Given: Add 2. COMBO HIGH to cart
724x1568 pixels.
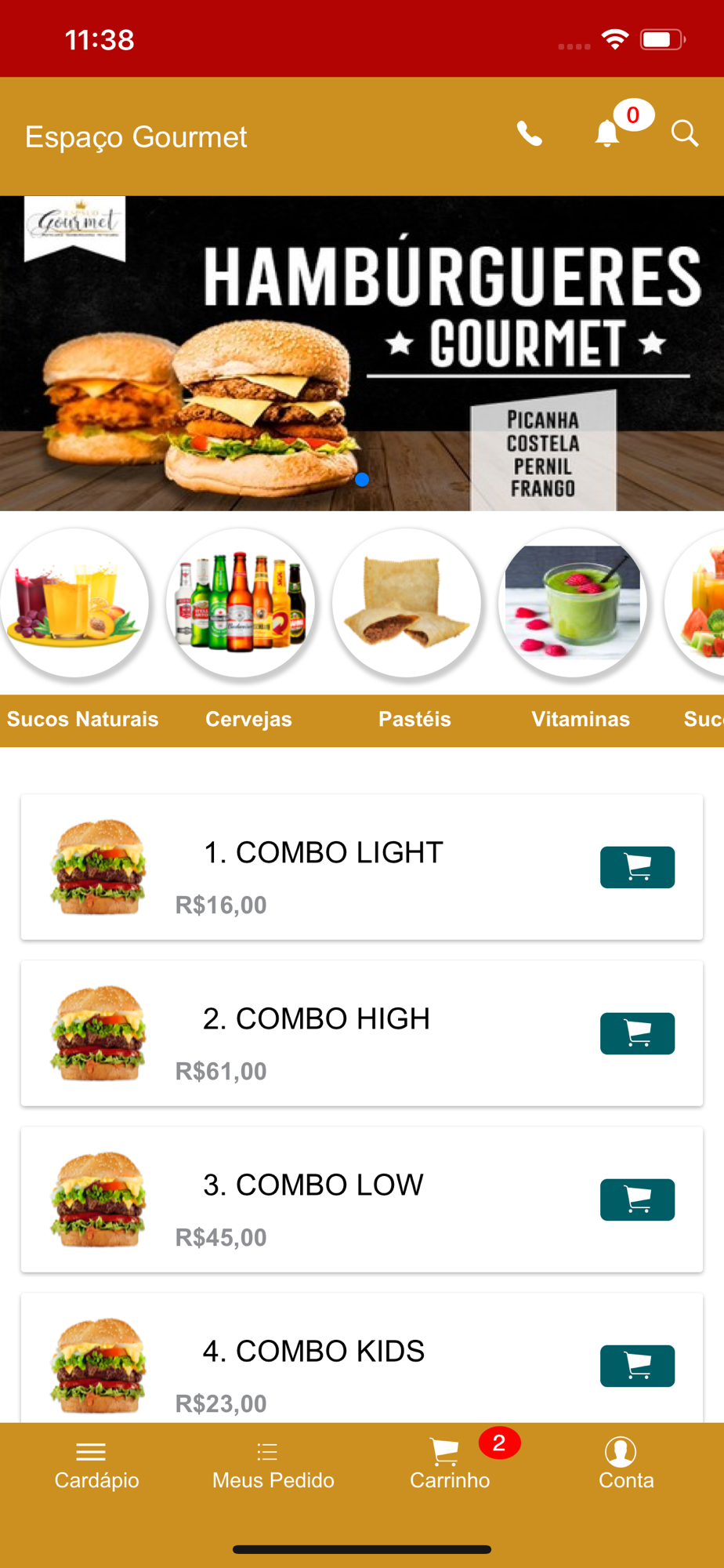Looking at the screenshot, I should pos(637,1033).
